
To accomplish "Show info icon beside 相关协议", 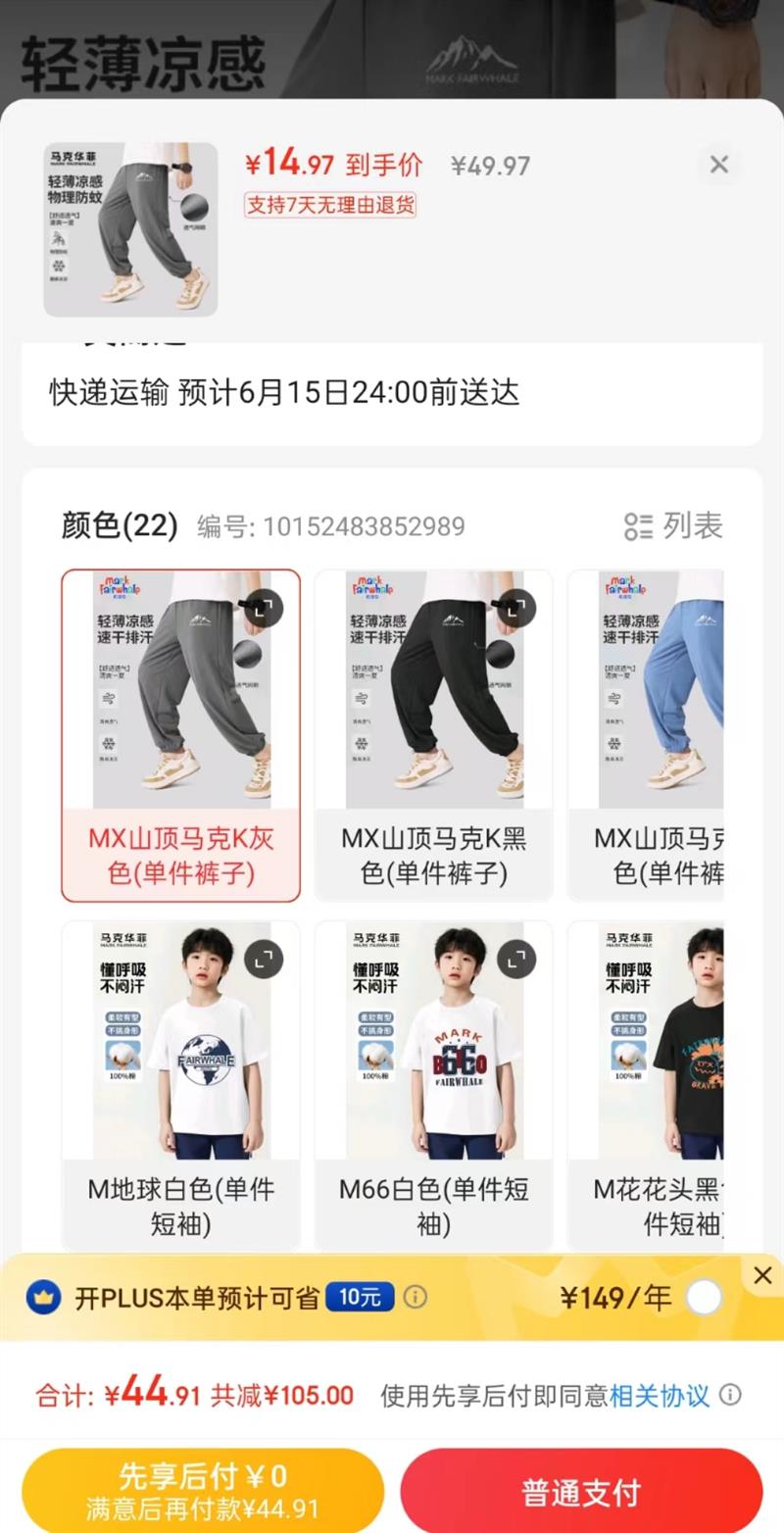I will (730, 1395).
